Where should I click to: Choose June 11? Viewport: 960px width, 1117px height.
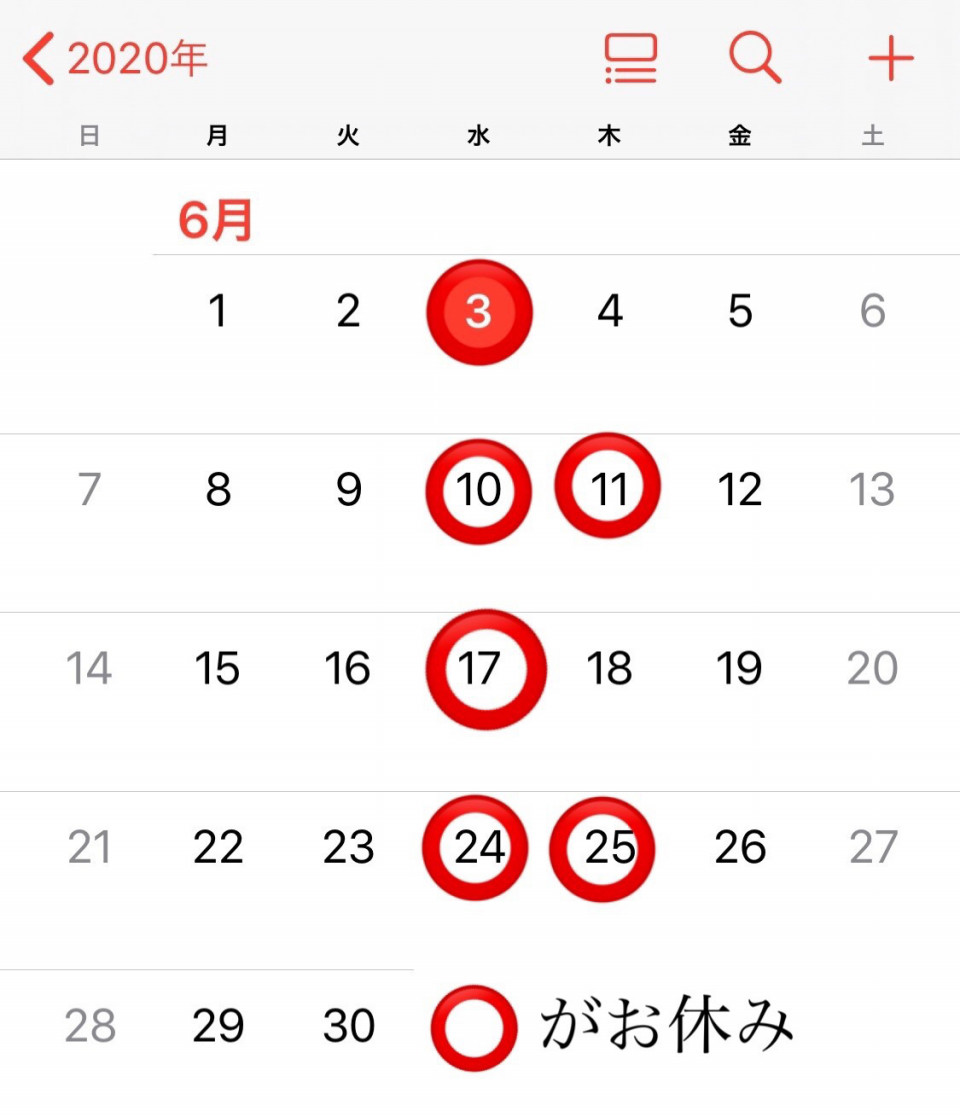click(x=609, y=490)
